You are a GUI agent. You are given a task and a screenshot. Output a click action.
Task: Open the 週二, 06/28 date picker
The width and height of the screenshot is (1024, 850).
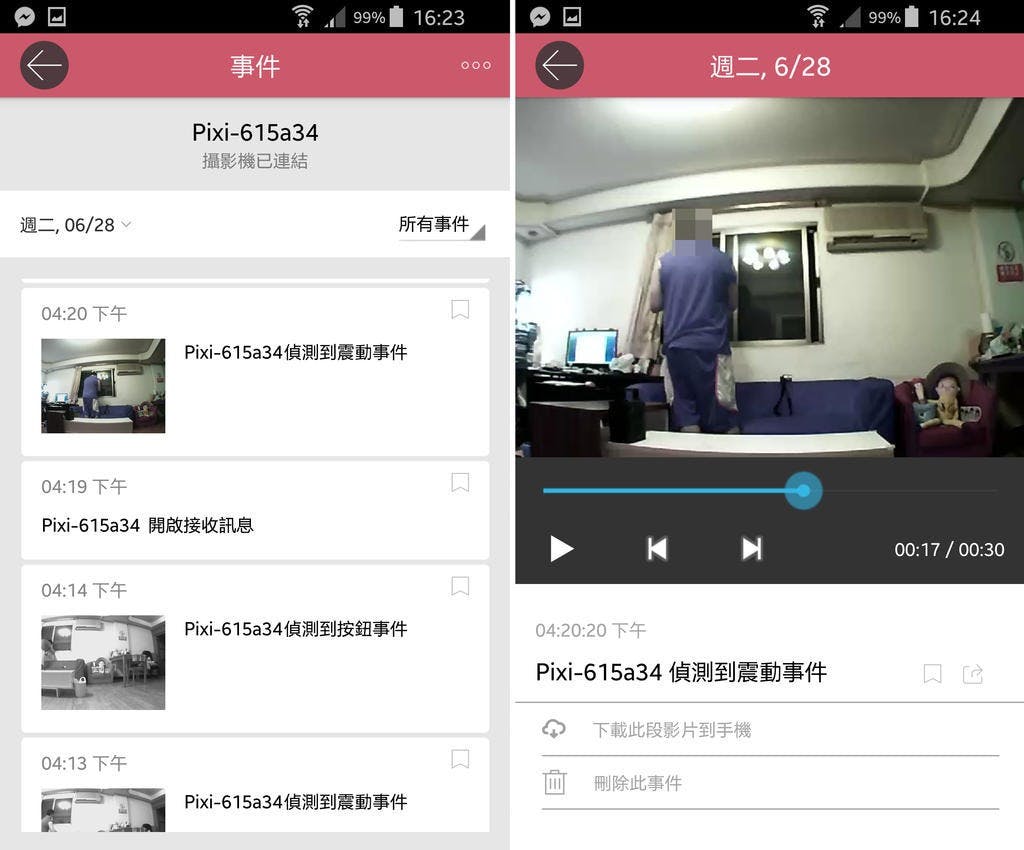click(x=76, y=225)
